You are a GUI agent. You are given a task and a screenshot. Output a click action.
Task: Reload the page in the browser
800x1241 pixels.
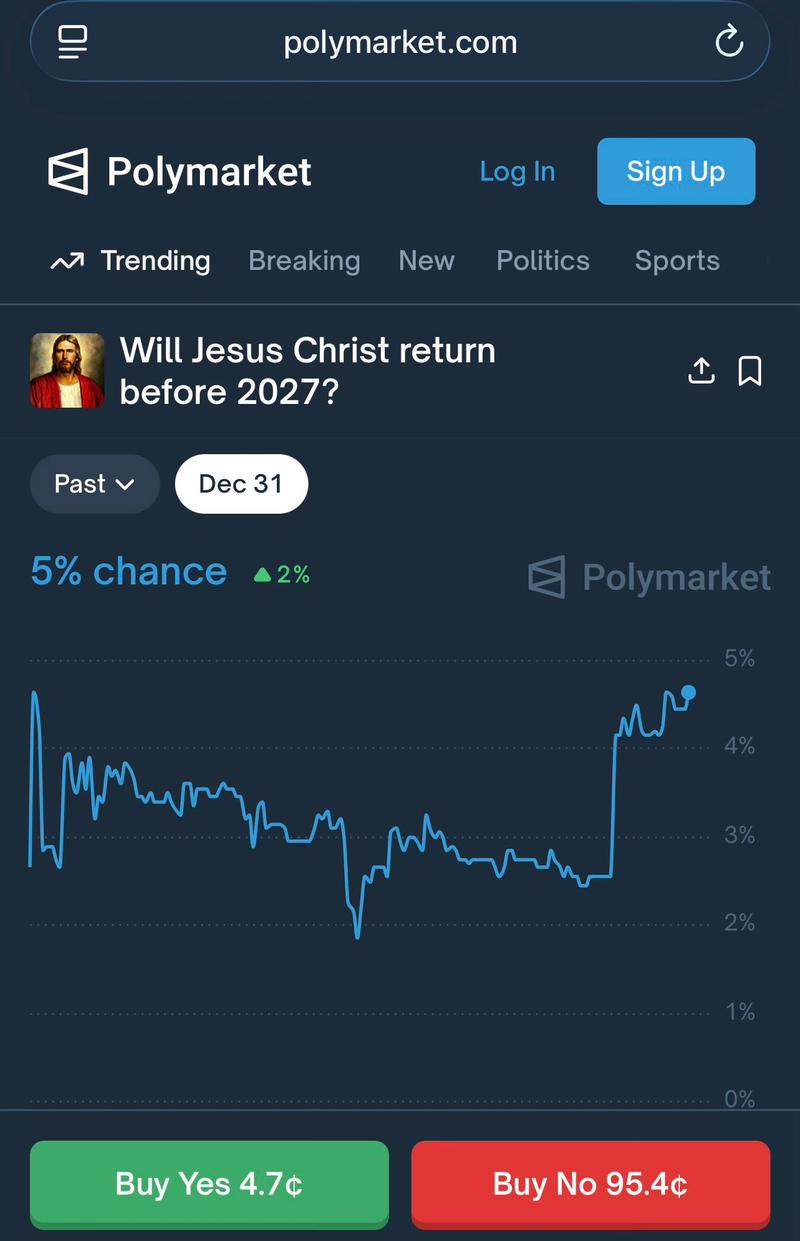click(x=729, y=42)
